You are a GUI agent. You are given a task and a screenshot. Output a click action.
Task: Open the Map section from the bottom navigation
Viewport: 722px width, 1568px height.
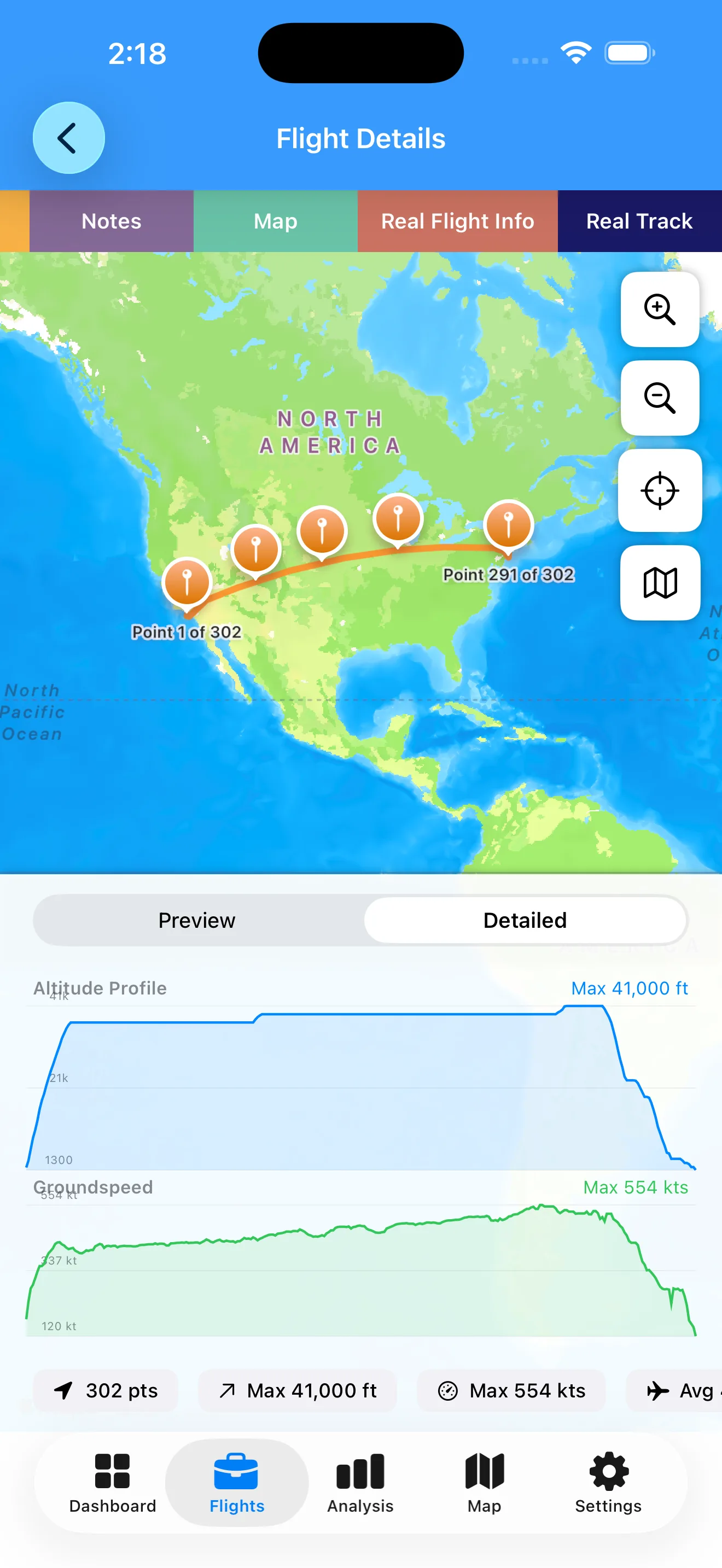click(483, 1483)
